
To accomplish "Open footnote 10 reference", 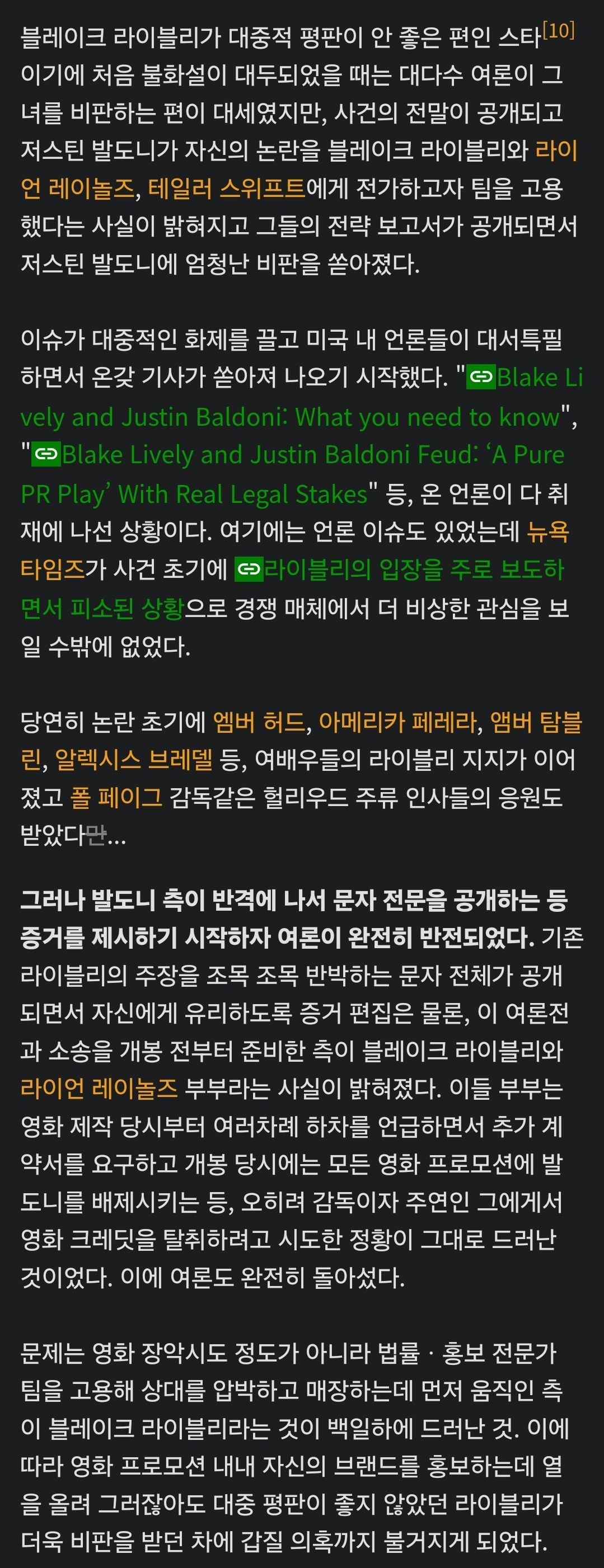I will (x=558, y=30).
